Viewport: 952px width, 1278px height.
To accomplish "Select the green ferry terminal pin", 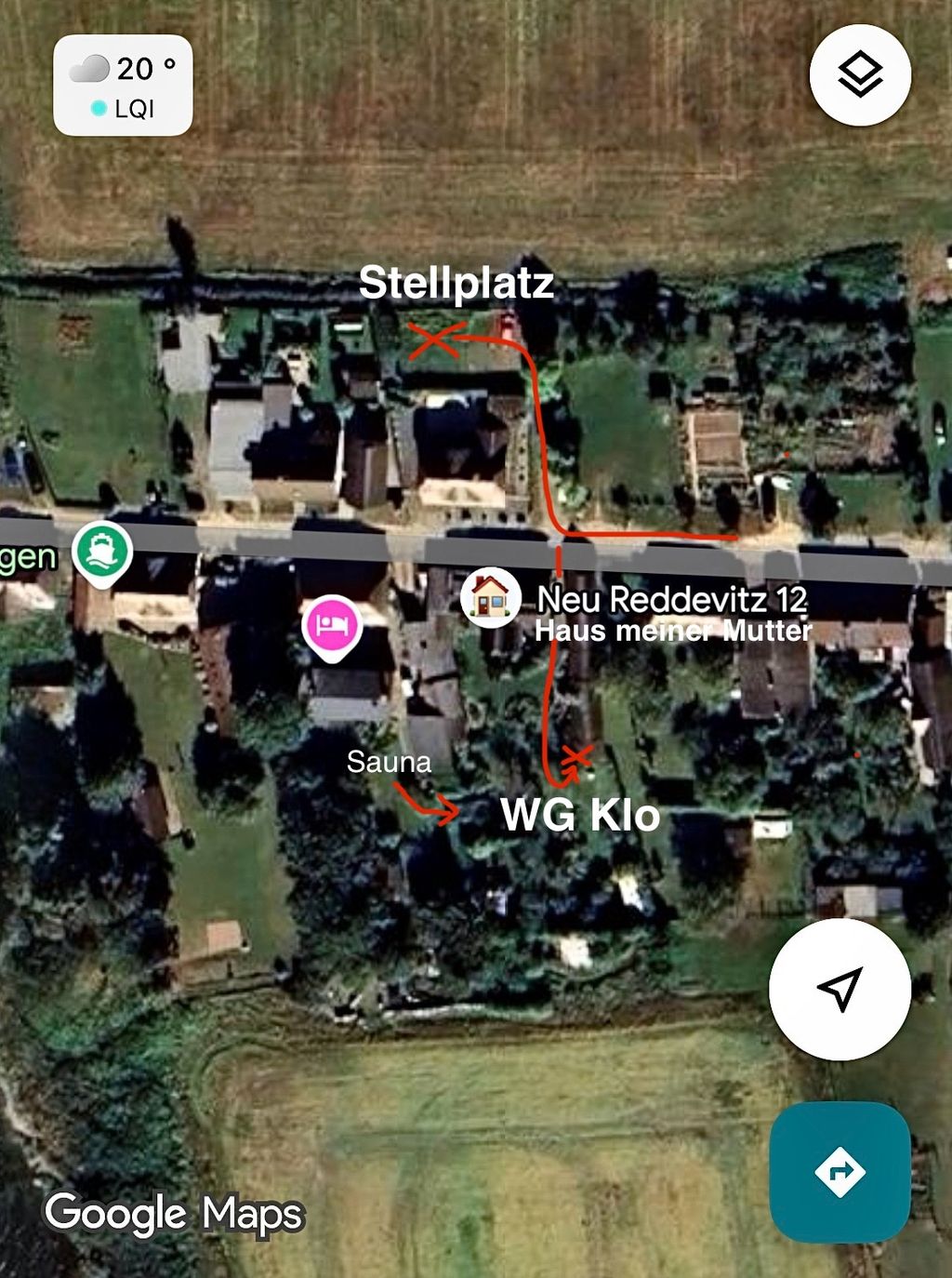I will (x=102, y=552).
